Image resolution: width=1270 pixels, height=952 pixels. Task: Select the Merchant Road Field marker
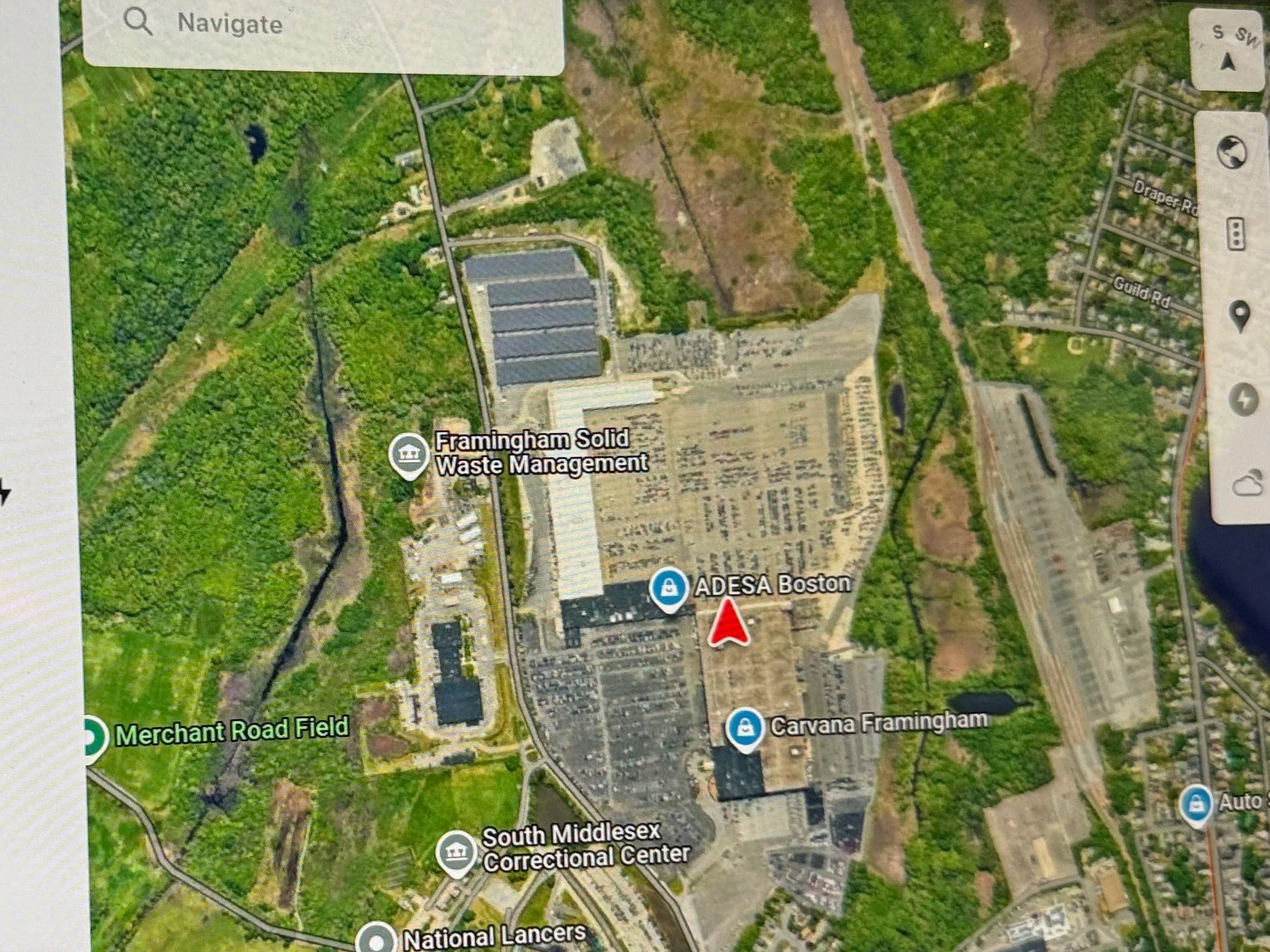point(93,737)
